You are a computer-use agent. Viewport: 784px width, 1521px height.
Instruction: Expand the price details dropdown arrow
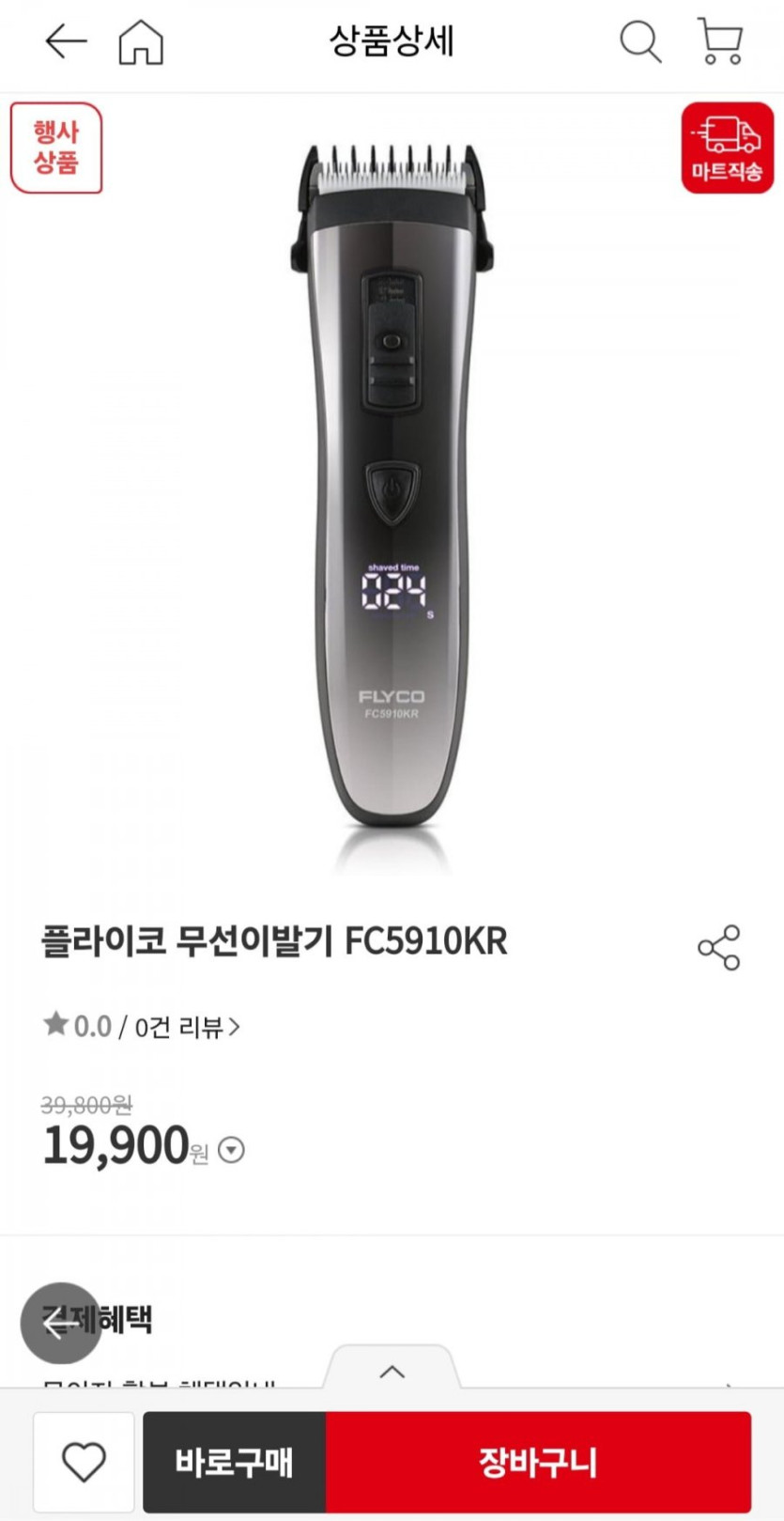(231, 1150)
